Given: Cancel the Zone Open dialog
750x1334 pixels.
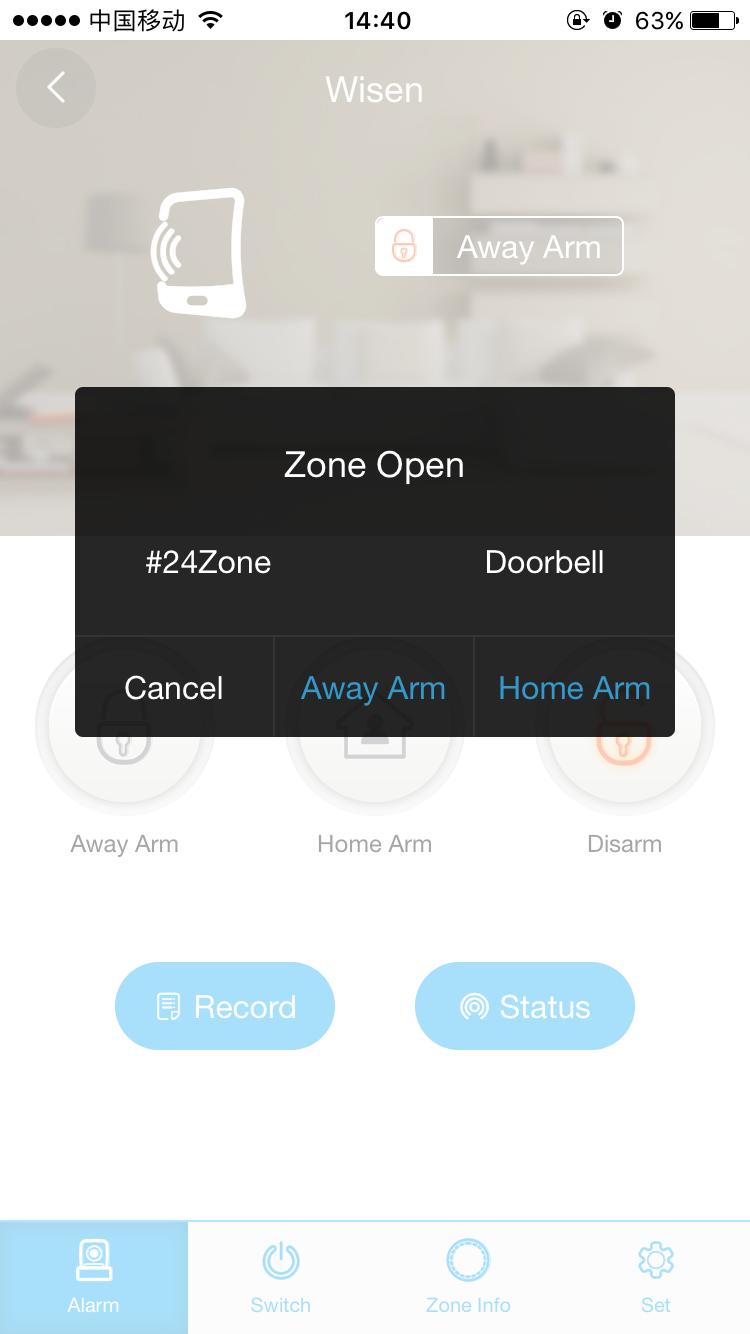Looking at the screenshot, I should (x=174, y=688).
